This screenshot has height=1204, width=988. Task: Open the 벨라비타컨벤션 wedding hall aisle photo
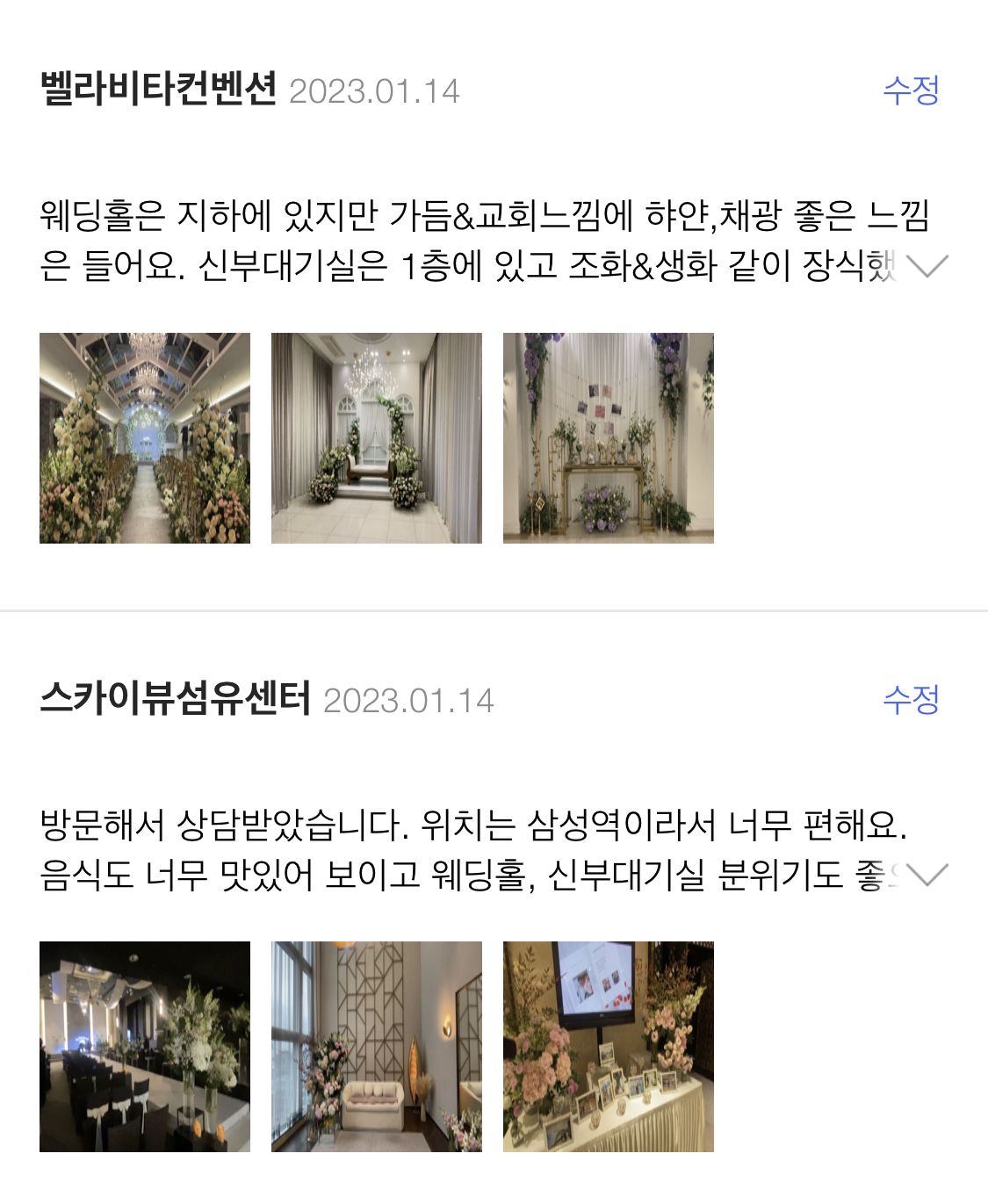pos(145,438)
